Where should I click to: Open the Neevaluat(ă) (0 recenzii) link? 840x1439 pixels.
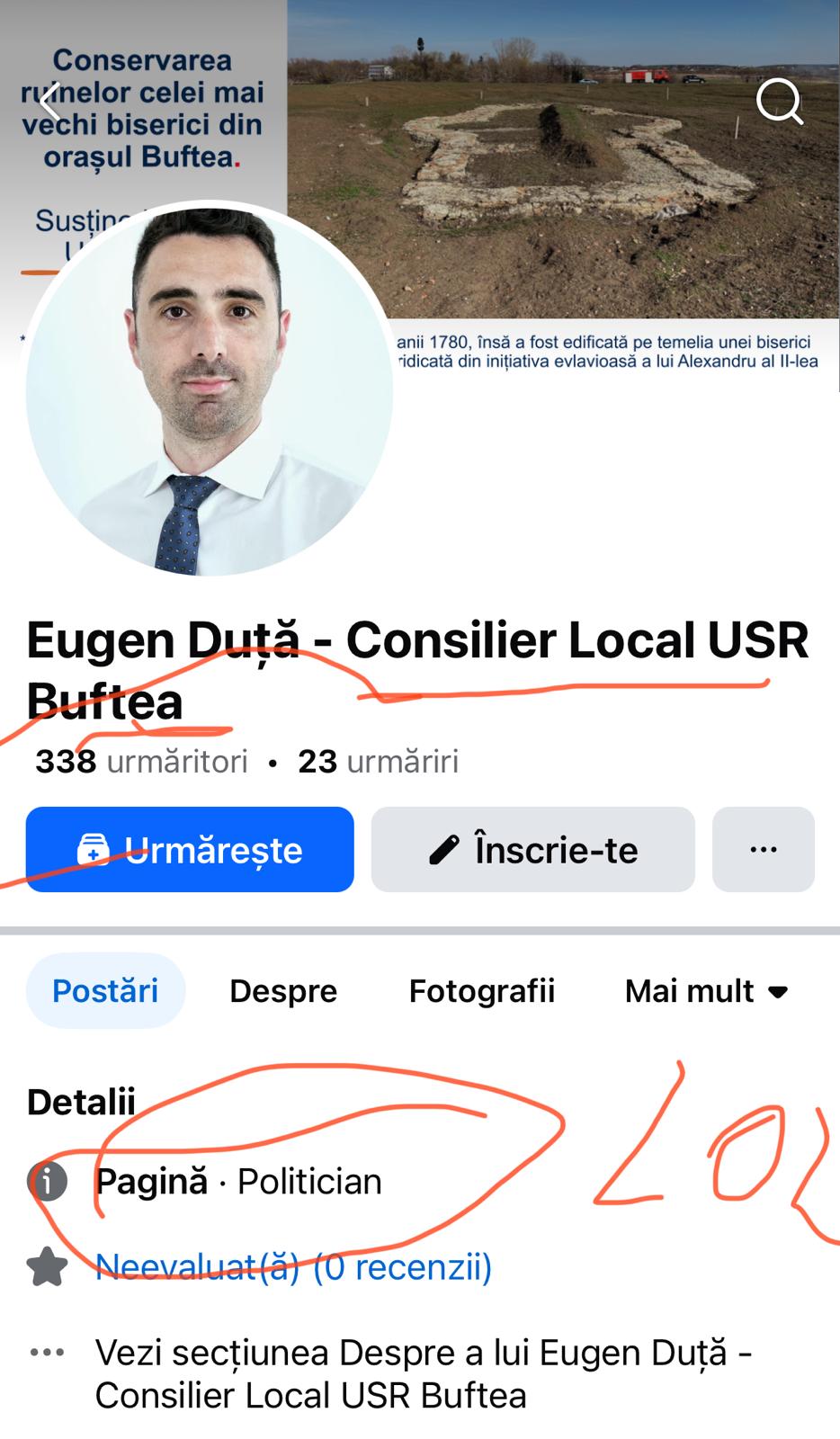(x=294, y=1267)
